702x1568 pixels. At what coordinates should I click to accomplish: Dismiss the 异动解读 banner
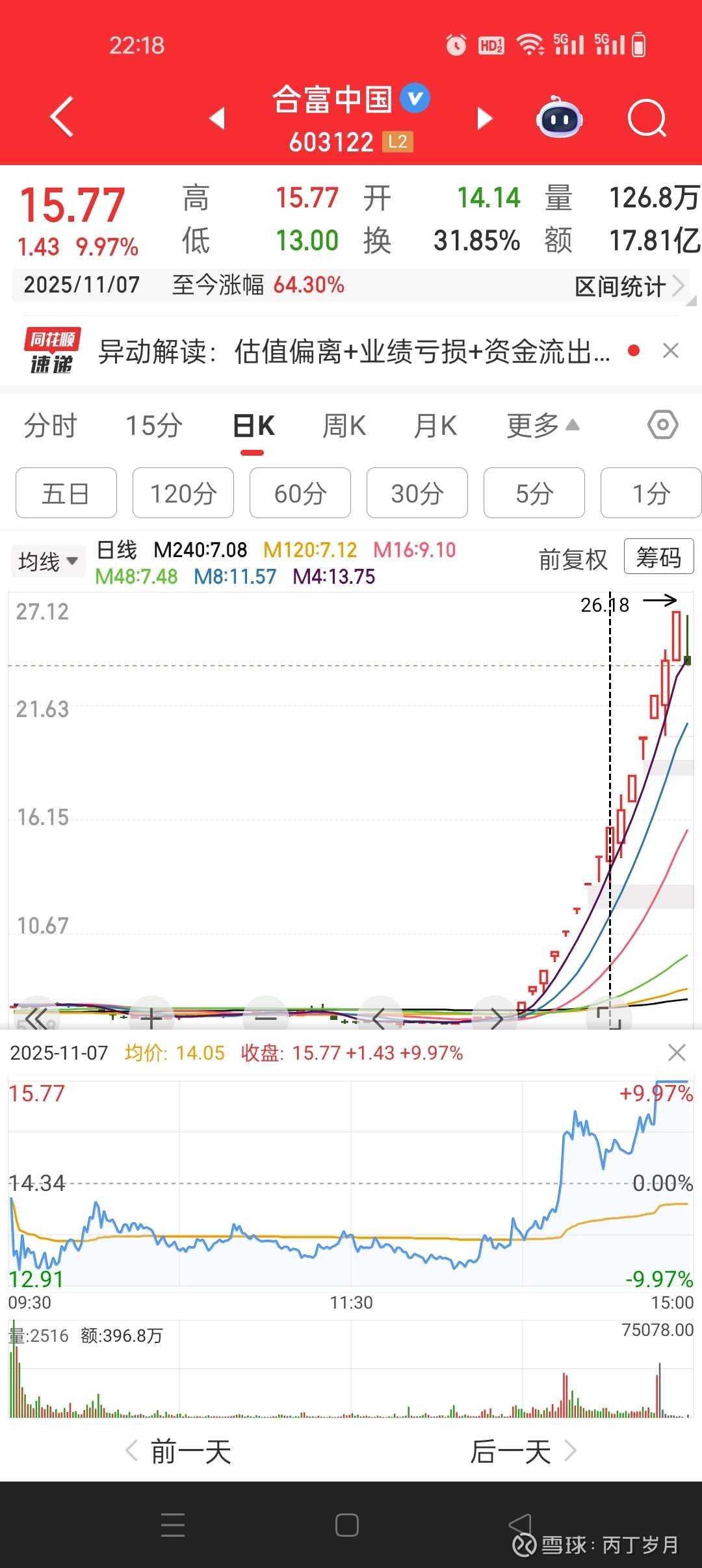tap(671, 351)
